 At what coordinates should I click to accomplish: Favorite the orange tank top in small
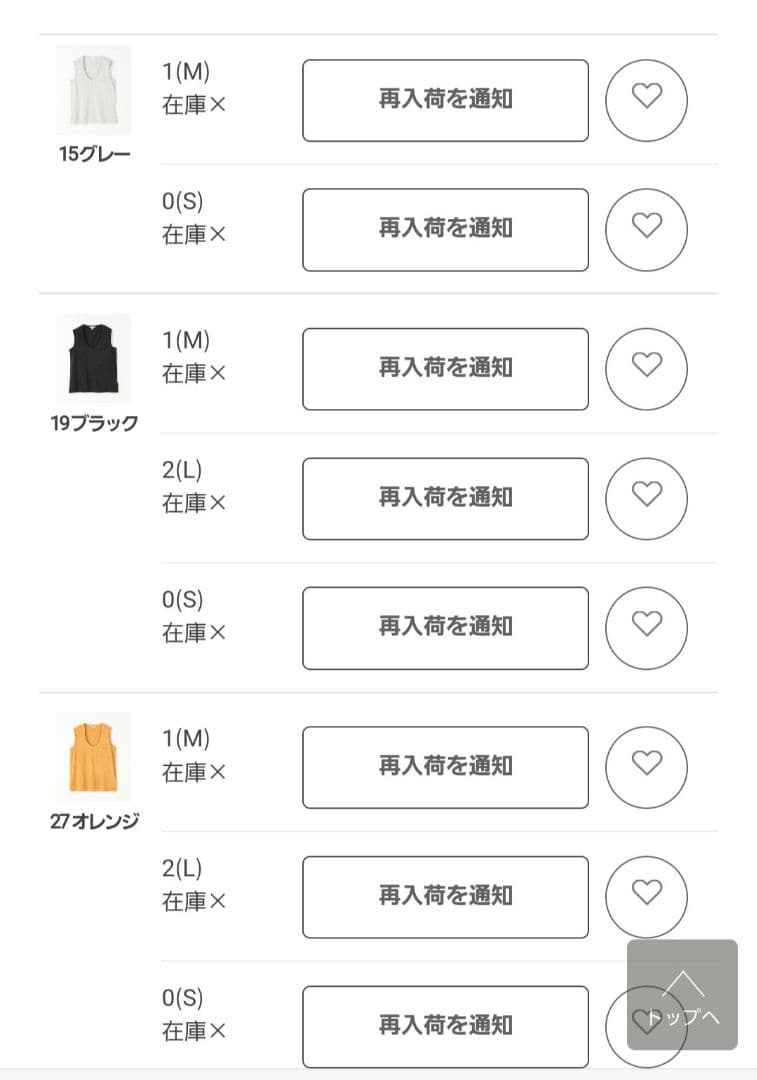click(647, 1024)
